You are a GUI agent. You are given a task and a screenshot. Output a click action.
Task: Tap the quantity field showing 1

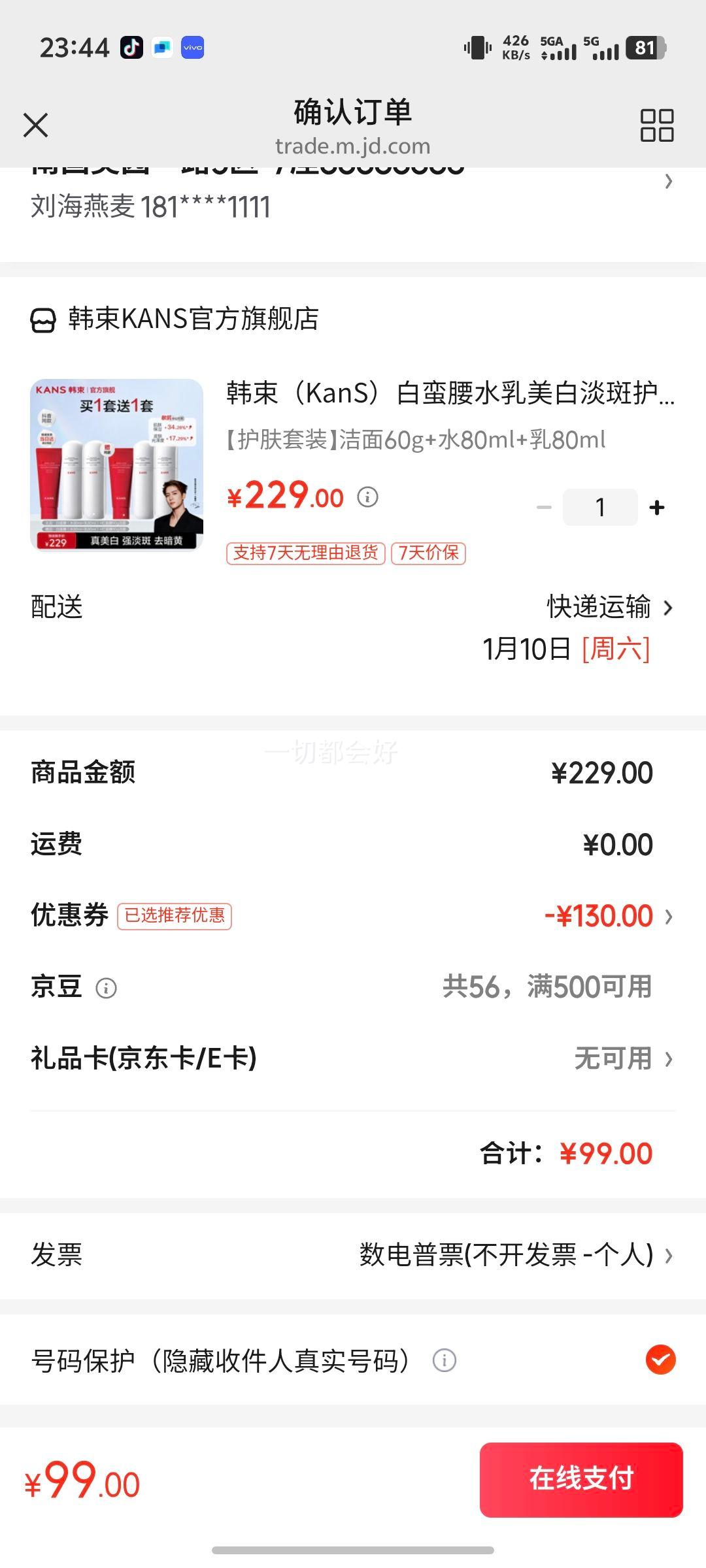coord(600,507)
